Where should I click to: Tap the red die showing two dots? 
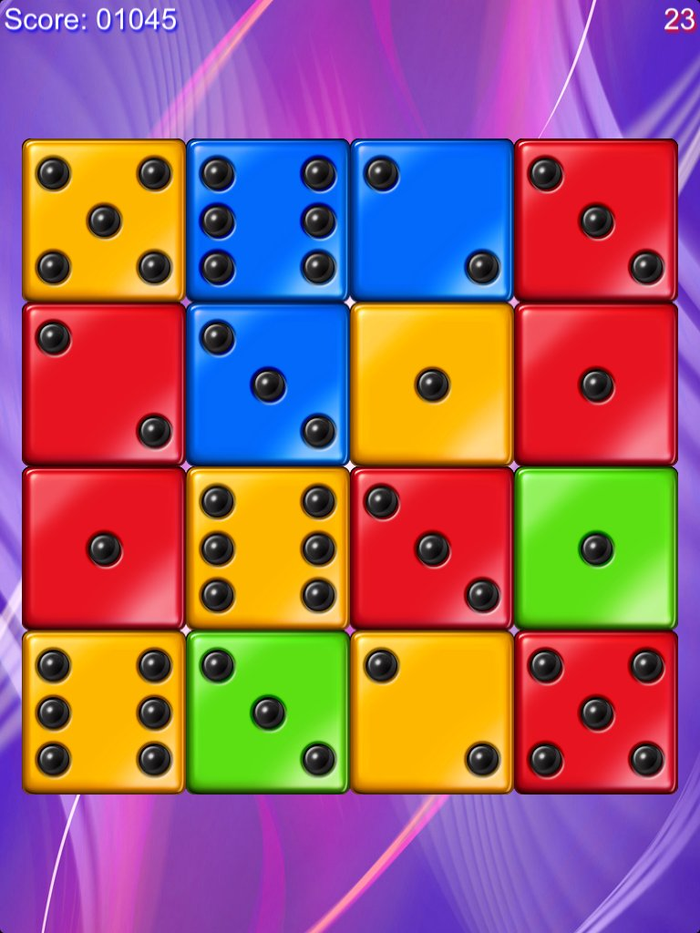(104, 384)
